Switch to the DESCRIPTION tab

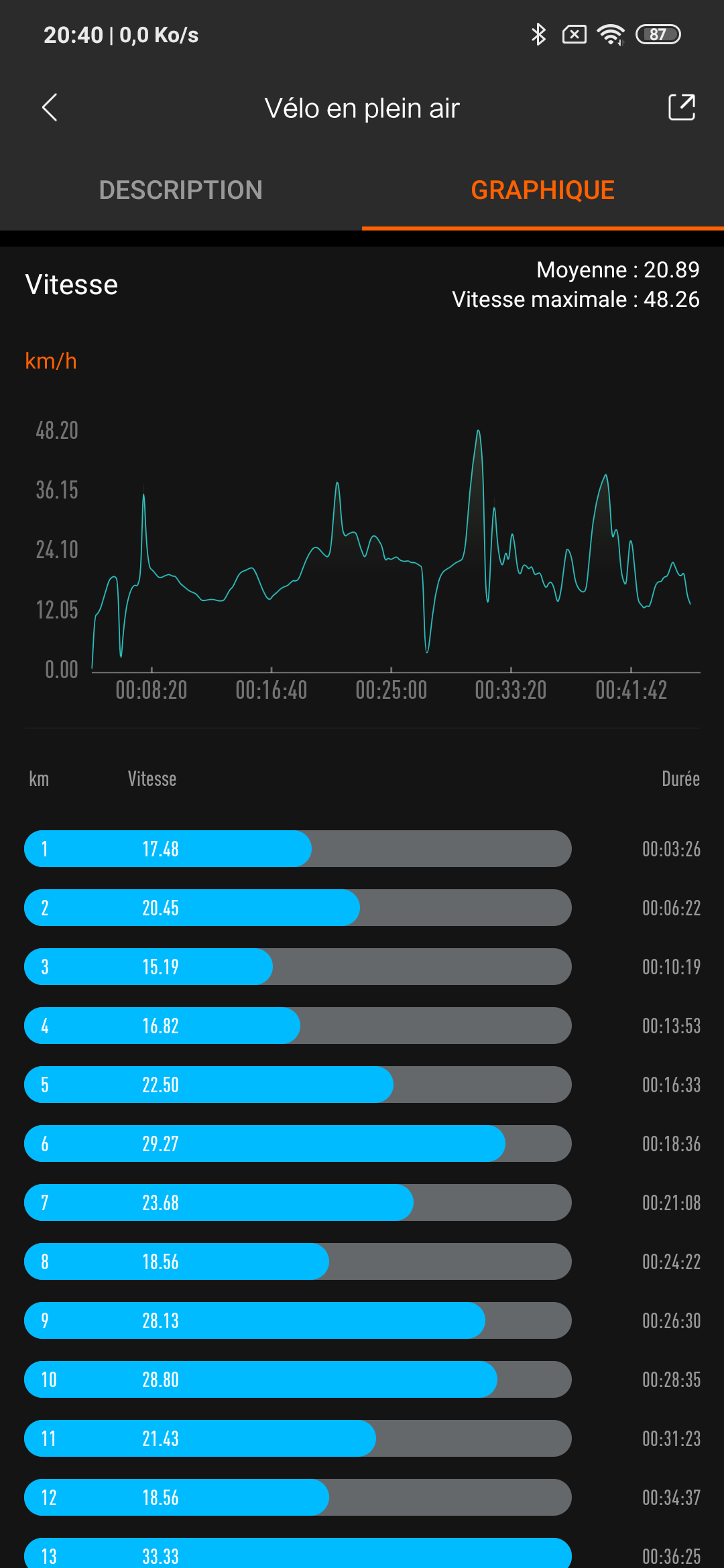pyautogui.click(x=181, y=190)
